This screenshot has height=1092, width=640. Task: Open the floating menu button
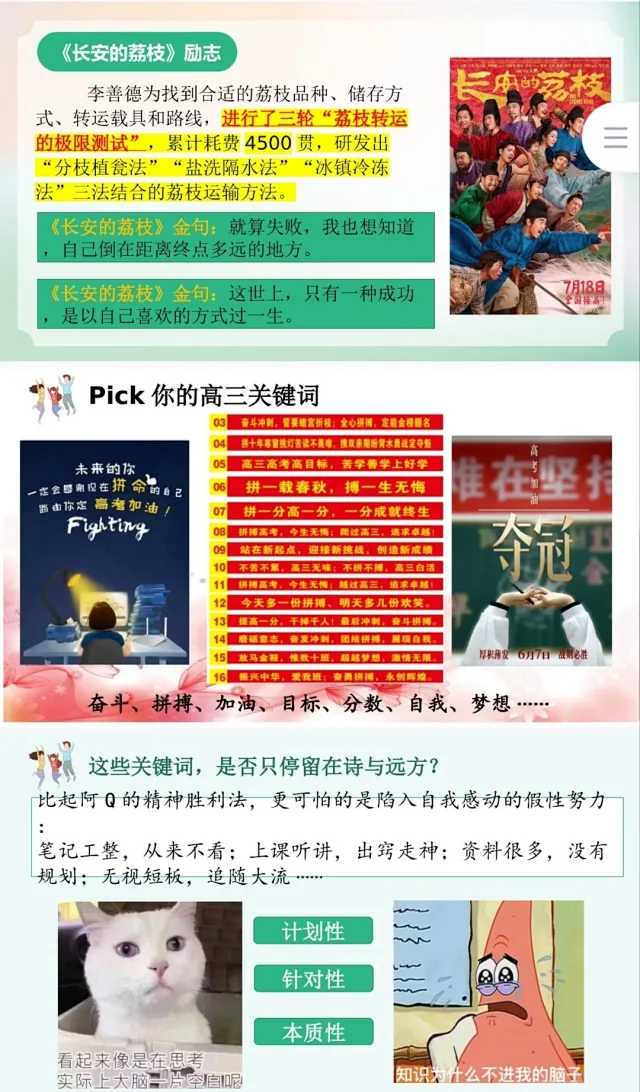click(615, 137)
